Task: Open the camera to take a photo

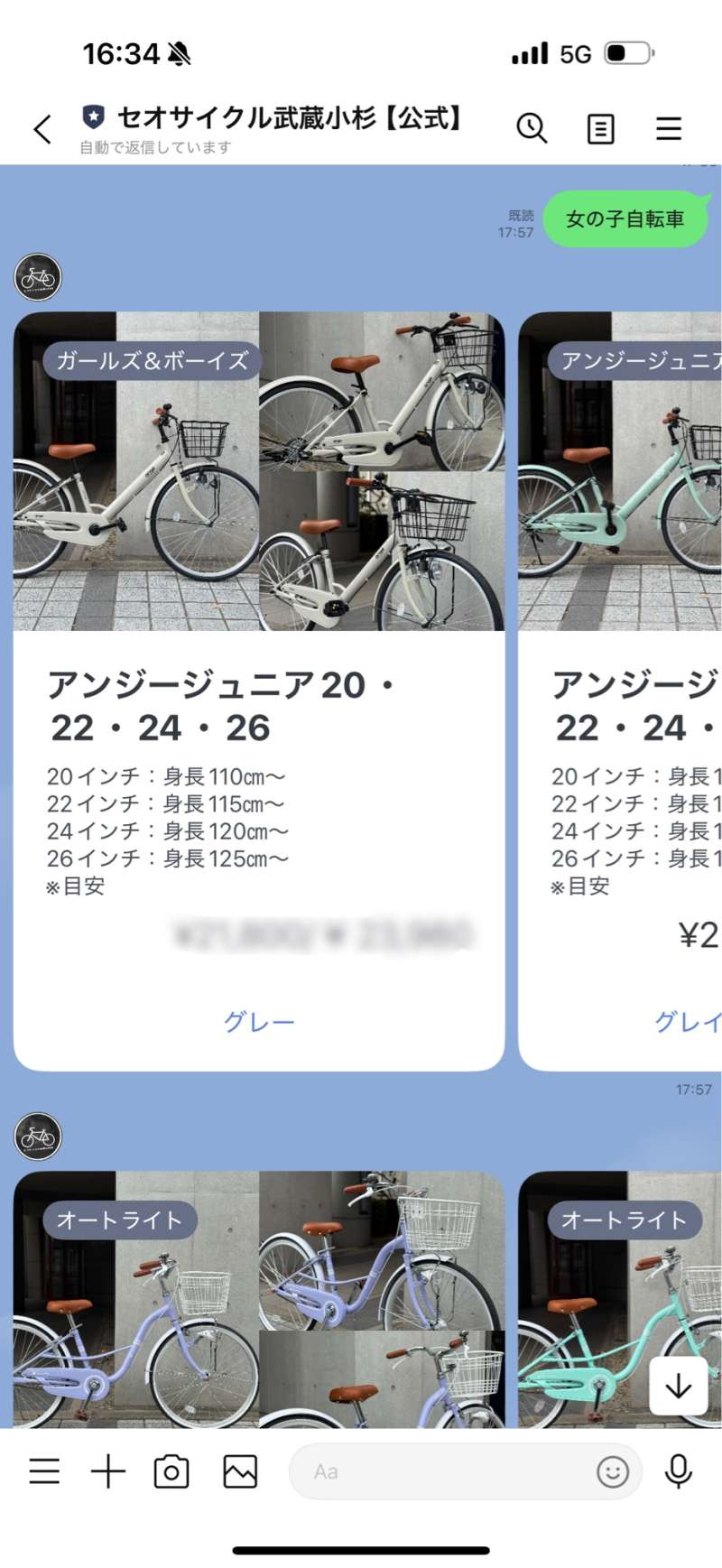Action: tap(171, 1471)
